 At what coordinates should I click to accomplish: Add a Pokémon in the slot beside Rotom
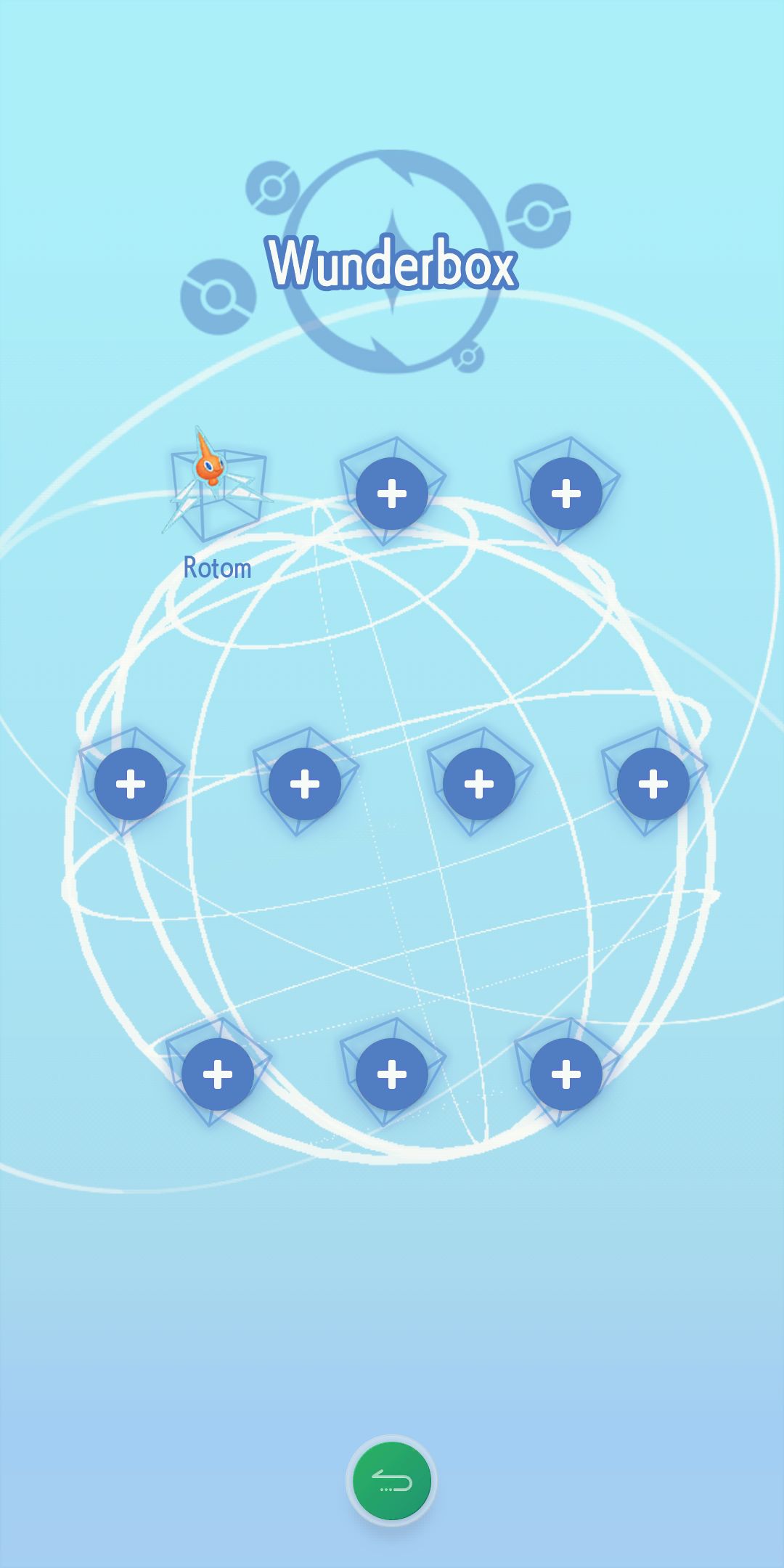[392, 494]
